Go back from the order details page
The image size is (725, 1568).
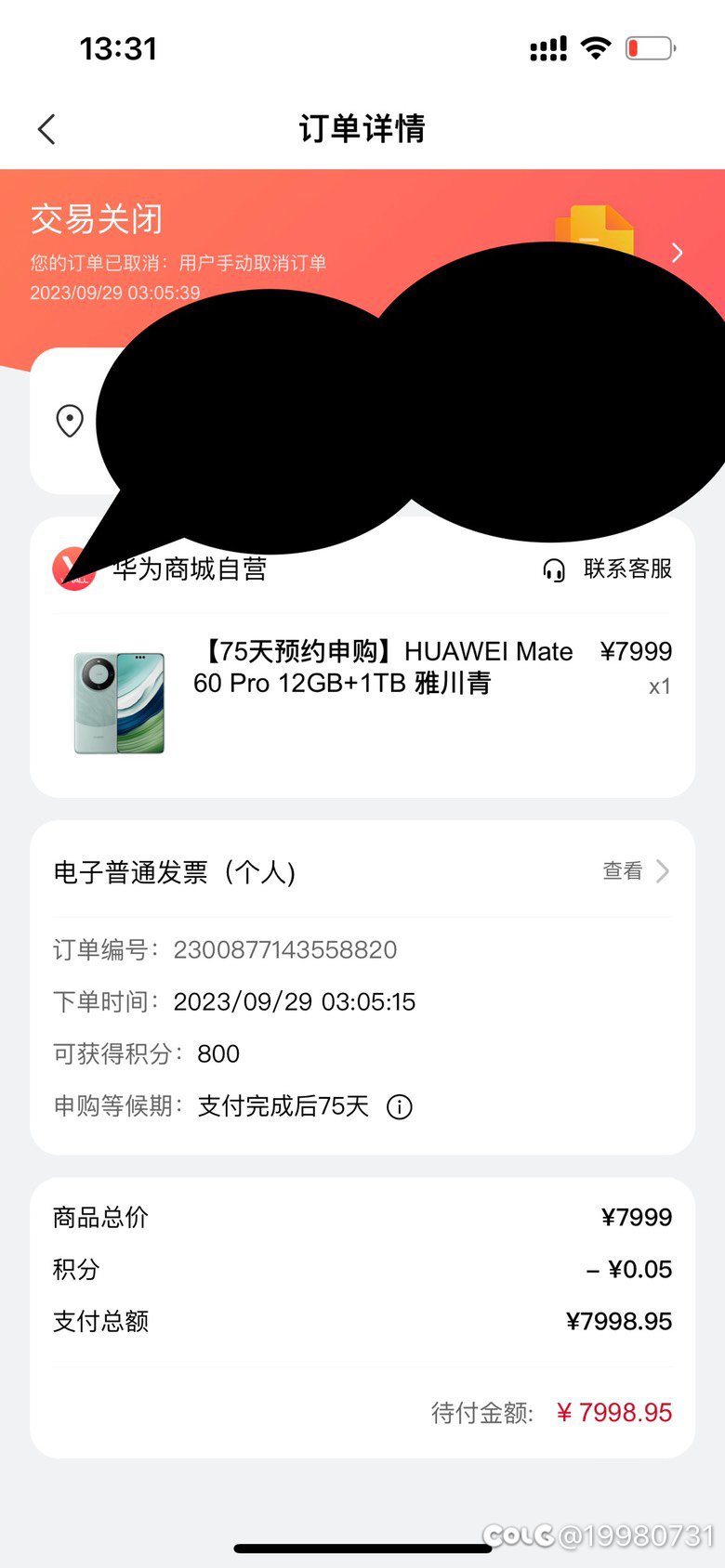pyautogui.click(x=47, y=129)
